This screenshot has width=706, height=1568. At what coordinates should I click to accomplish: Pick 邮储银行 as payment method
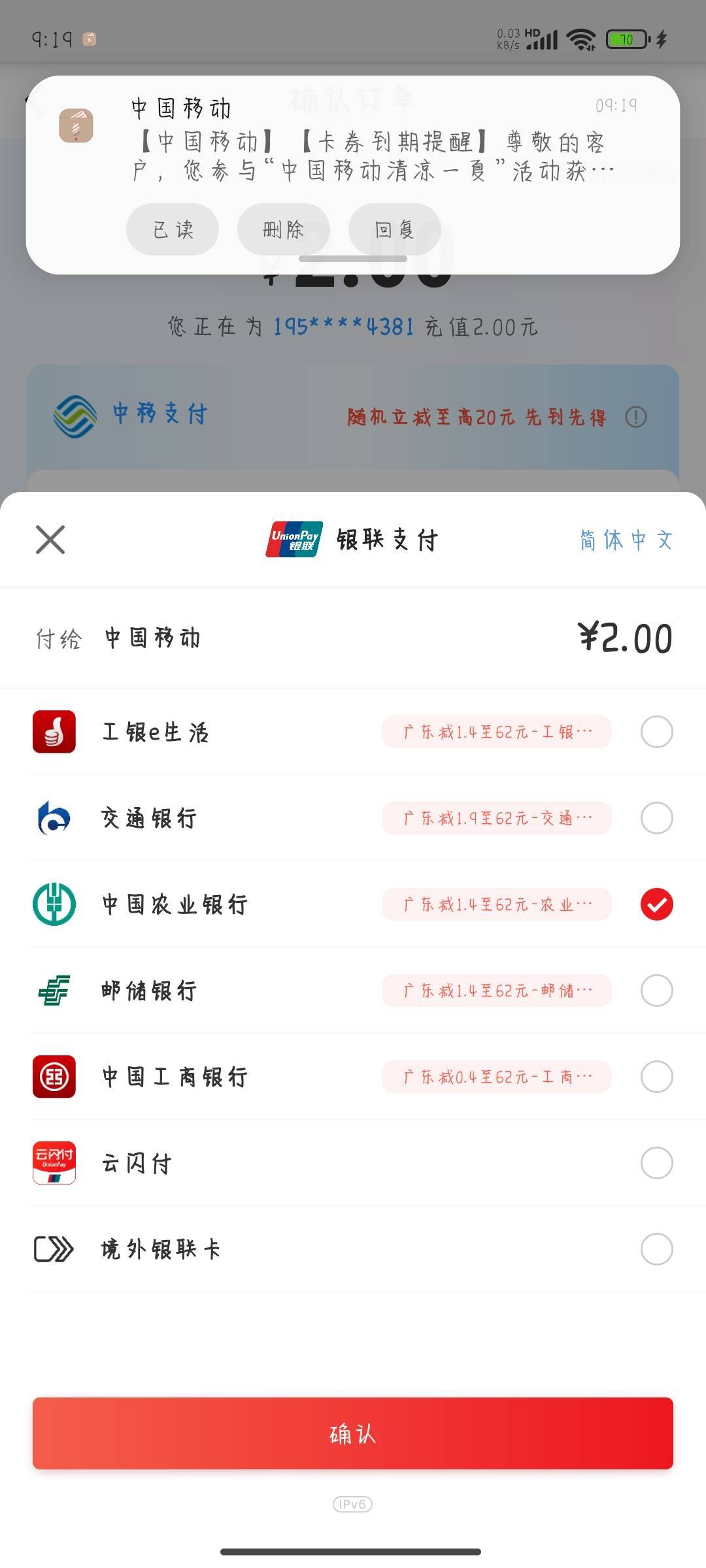coord(353,990)
